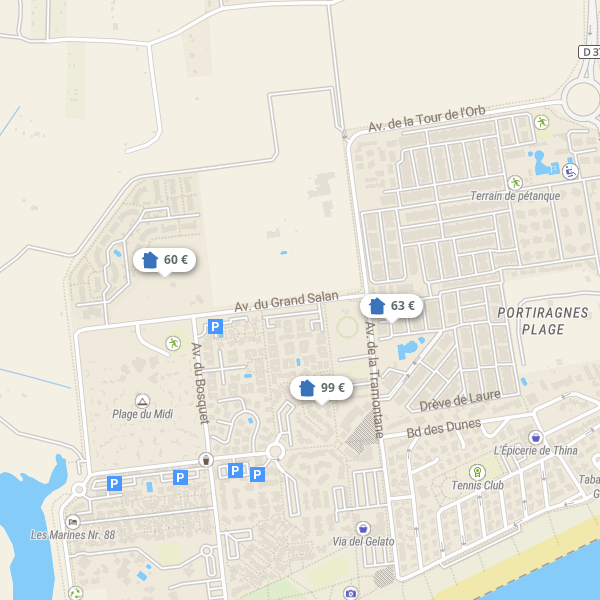Image resolution: width=600 pixels, height=600 pixels.
Task: View the 99 € rental listing
Action: (322, 388)
